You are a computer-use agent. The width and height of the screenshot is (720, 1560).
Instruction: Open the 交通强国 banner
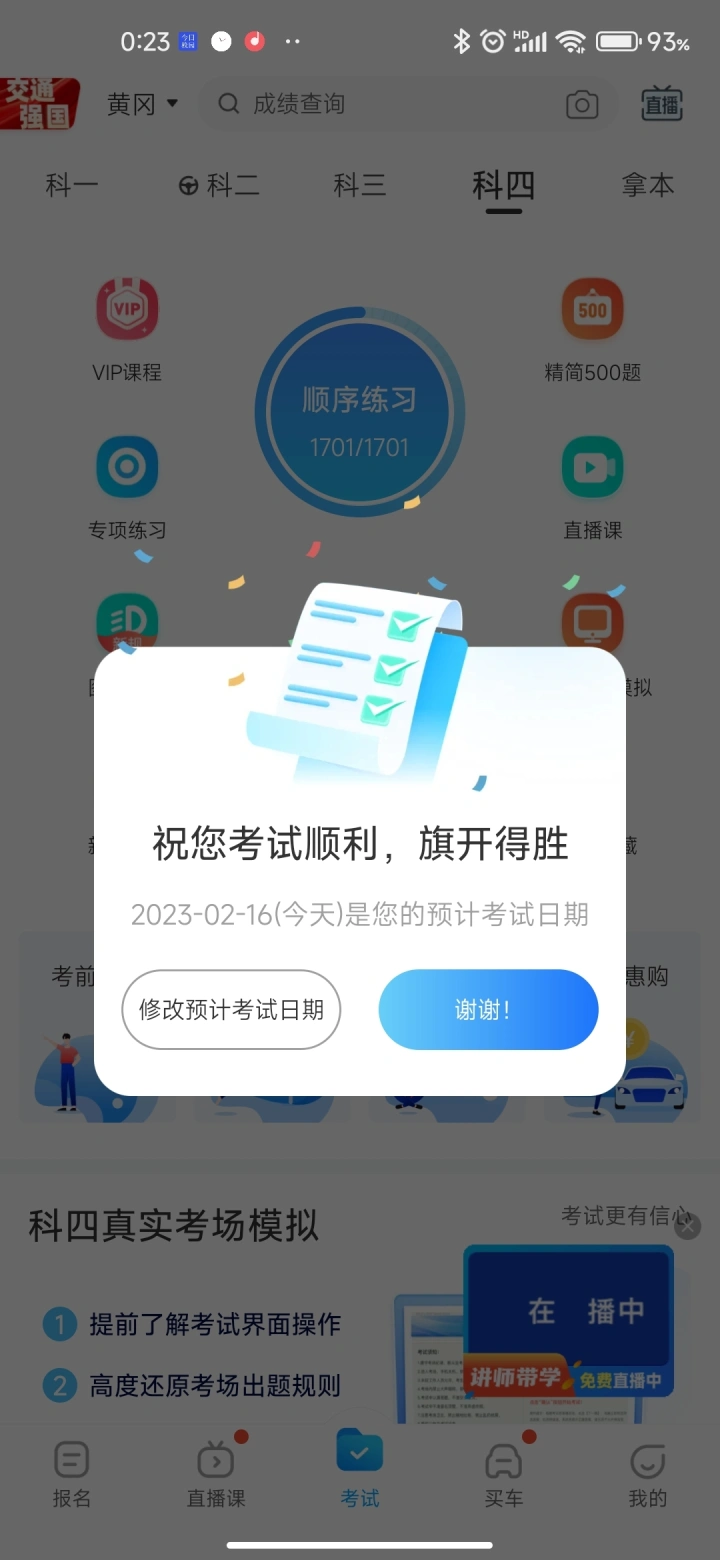pos(39,104)
